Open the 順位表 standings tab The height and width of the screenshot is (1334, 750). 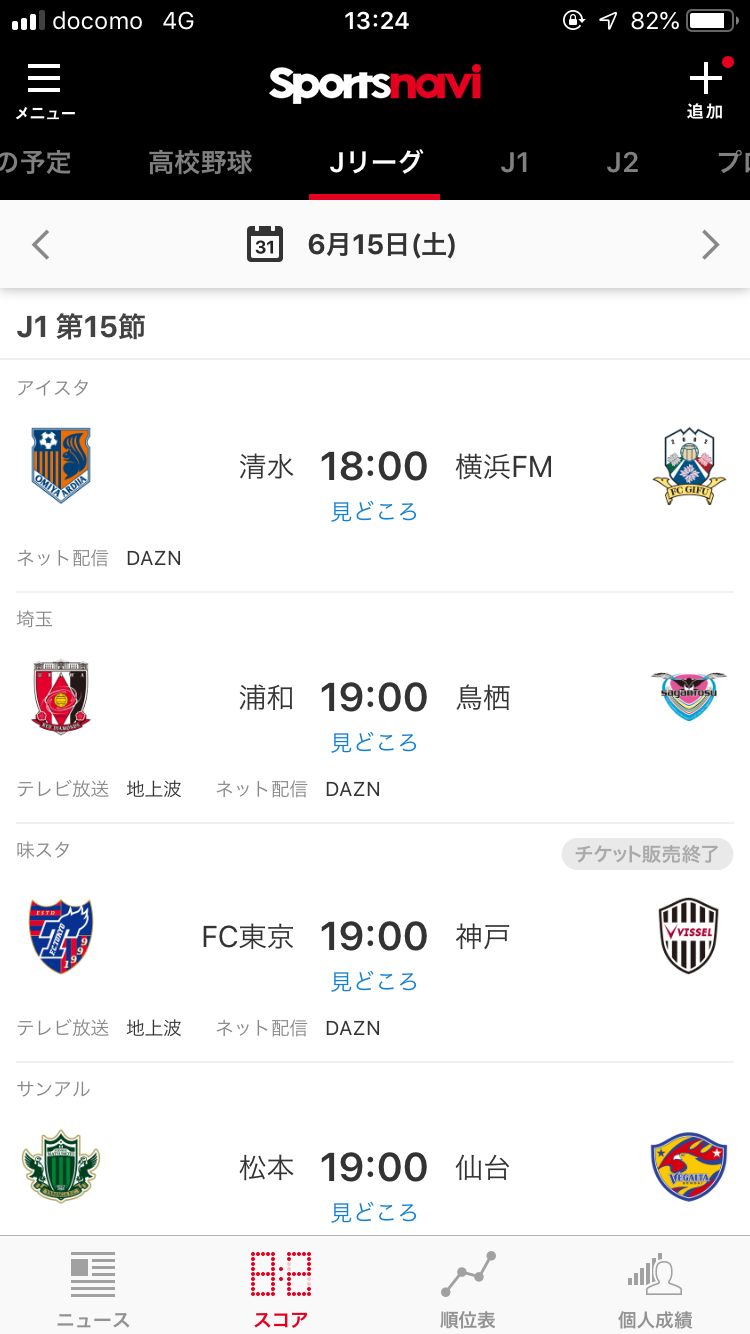(x=468, y=1288)
